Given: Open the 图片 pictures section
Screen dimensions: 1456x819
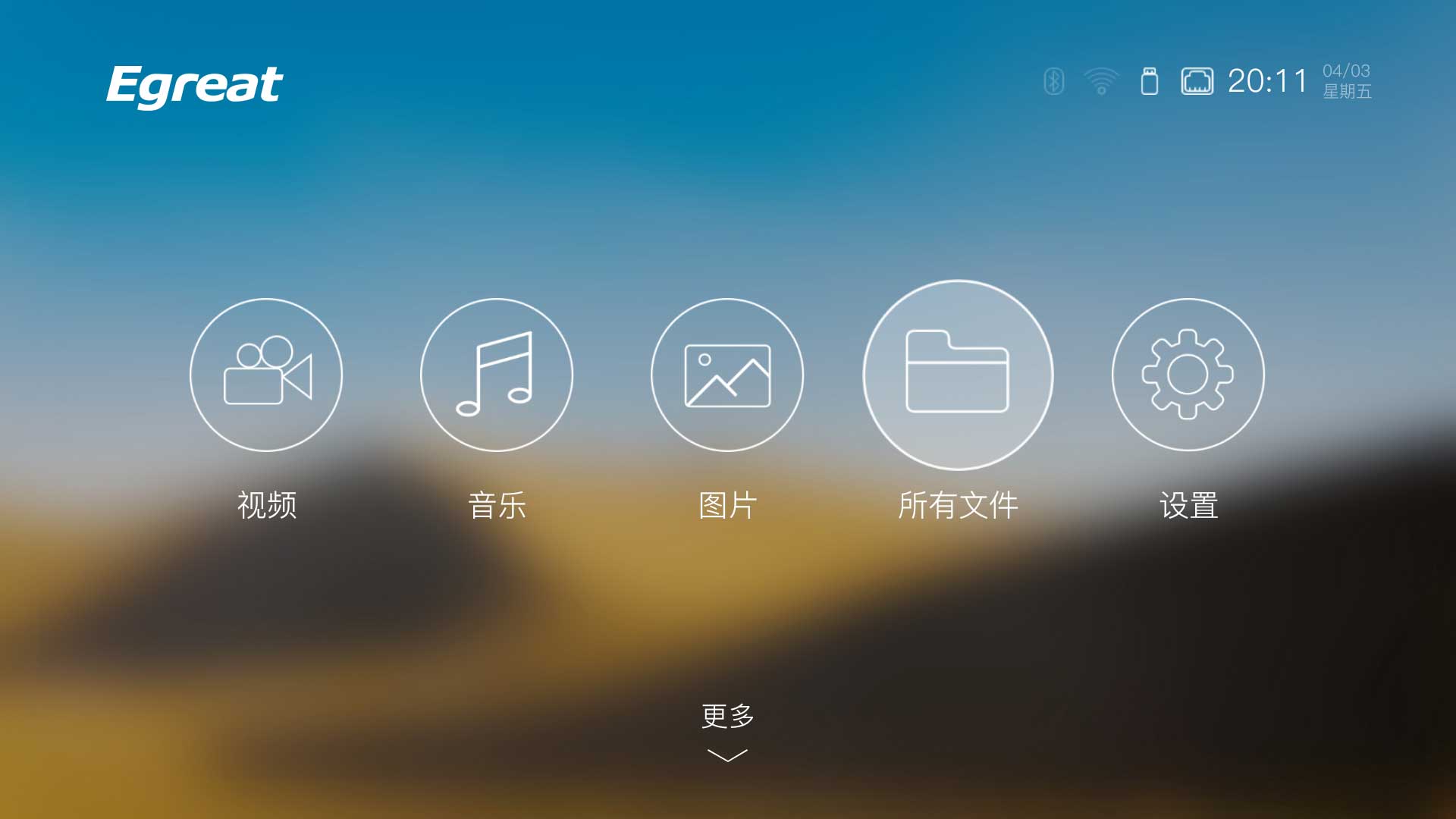Looking at the screenshot, I should point(727,375).
